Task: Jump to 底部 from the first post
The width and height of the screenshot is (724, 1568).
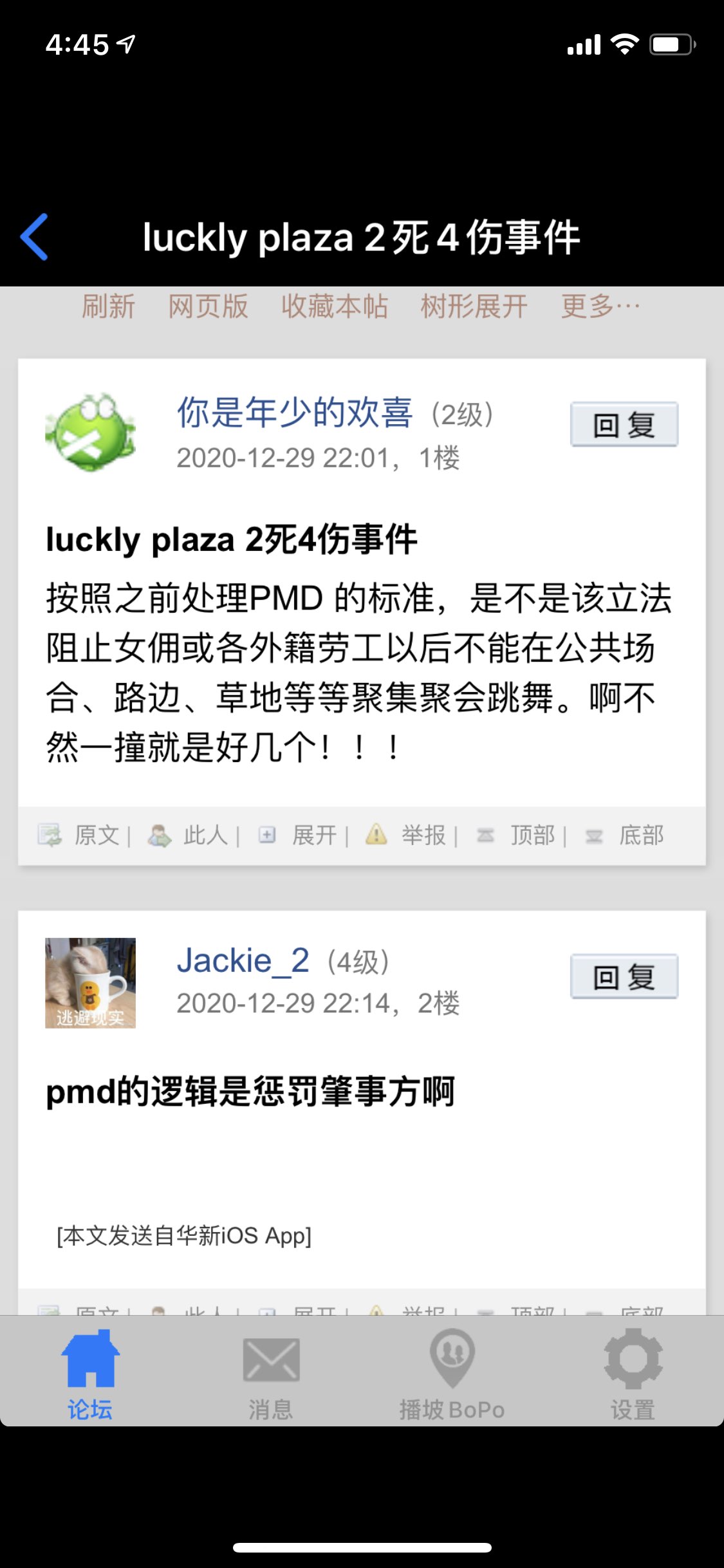Action: coord(641,835)
